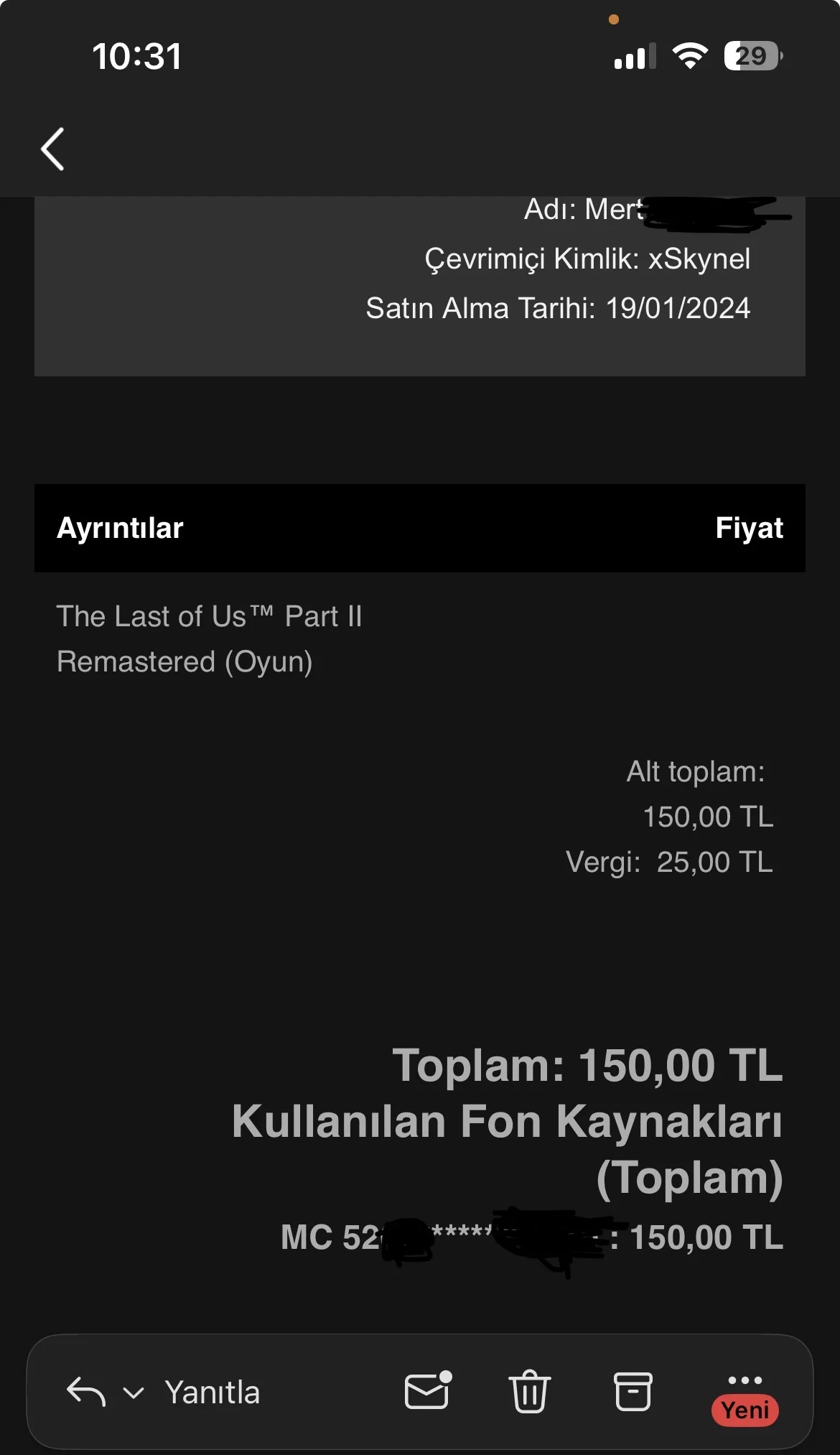Expand the reply options chevron
The image size is (840, 1455).
pos(134,1393)
